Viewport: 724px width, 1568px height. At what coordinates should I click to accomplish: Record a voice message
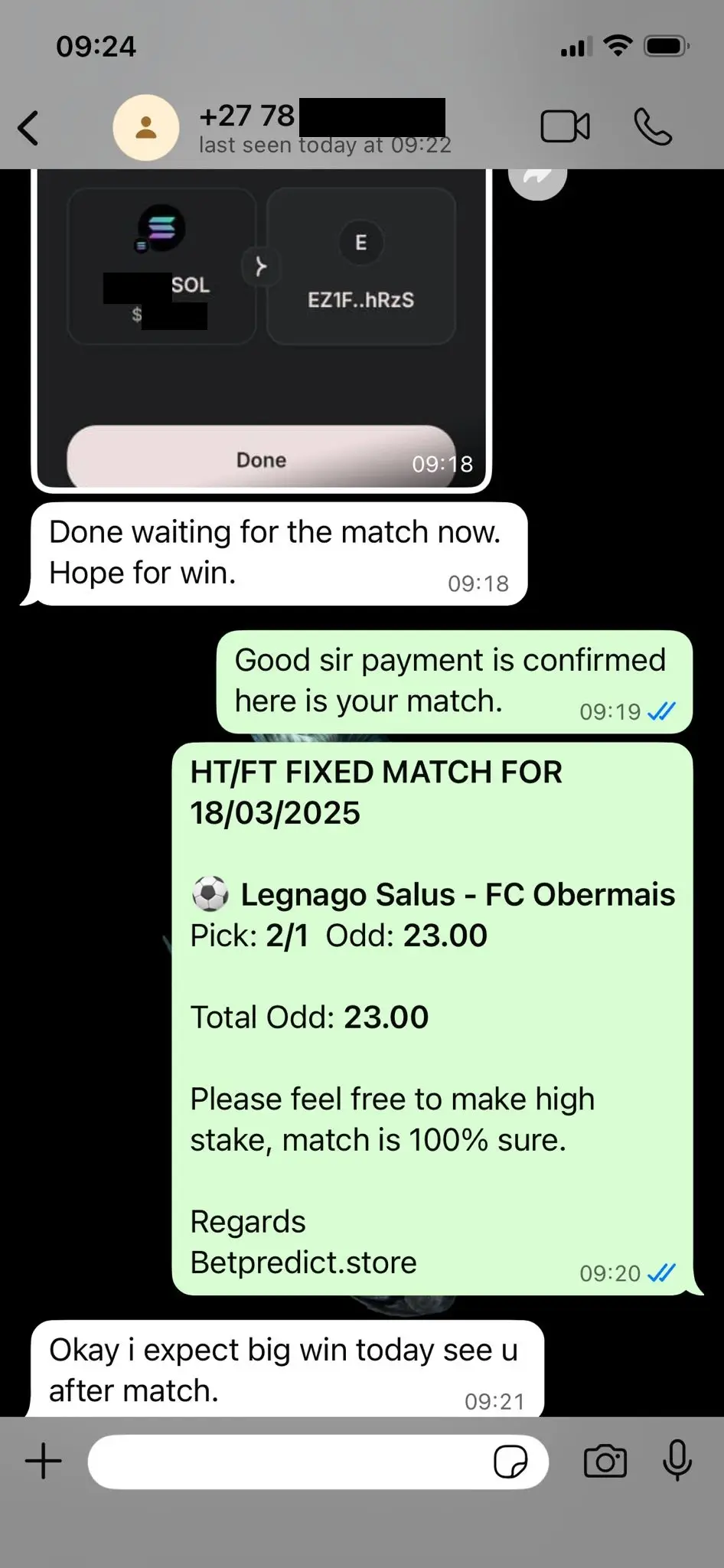677,1461
